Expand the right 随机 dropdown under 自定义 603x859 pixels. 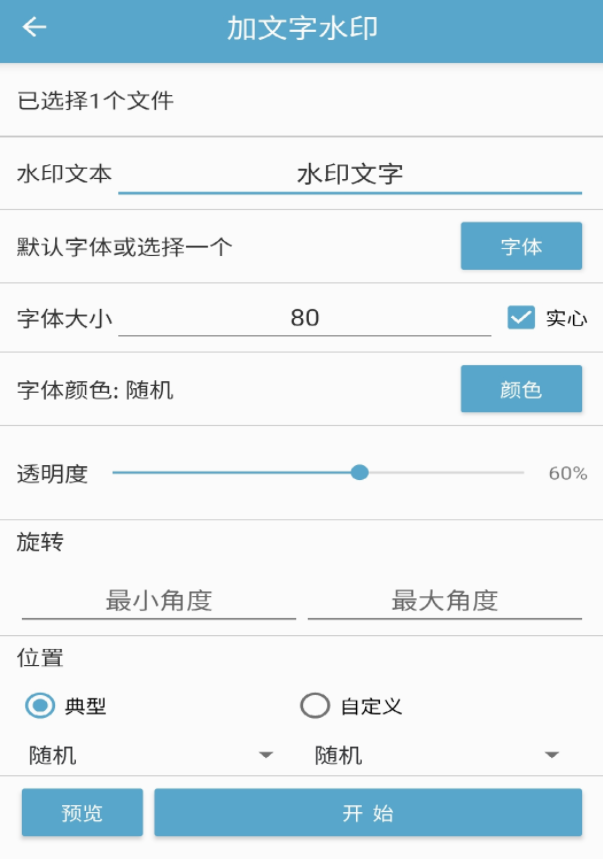[x=436, y=756]
